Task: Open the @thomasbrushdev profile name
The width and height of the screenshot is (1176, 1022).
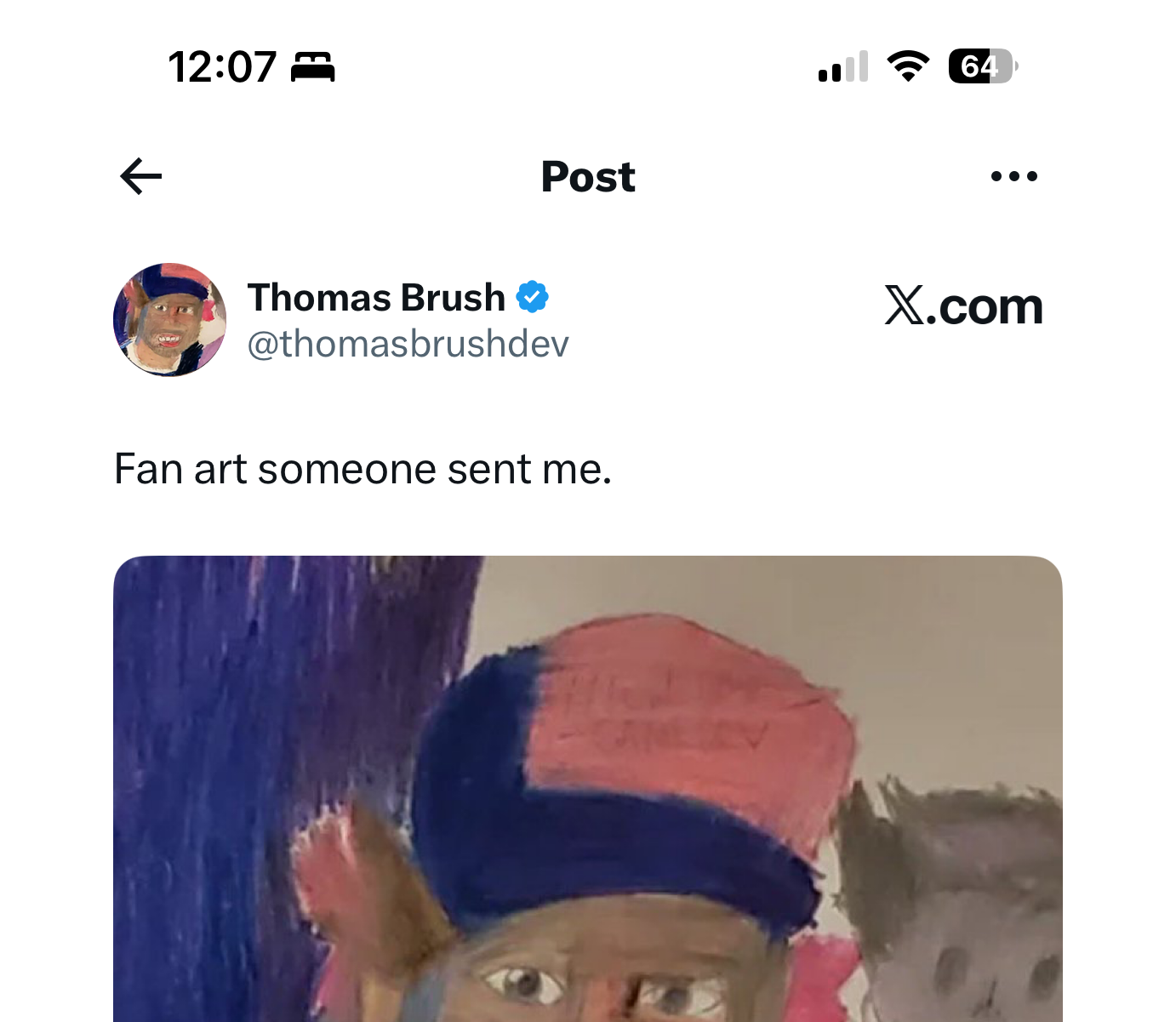Action: click(x=408, y=345)
